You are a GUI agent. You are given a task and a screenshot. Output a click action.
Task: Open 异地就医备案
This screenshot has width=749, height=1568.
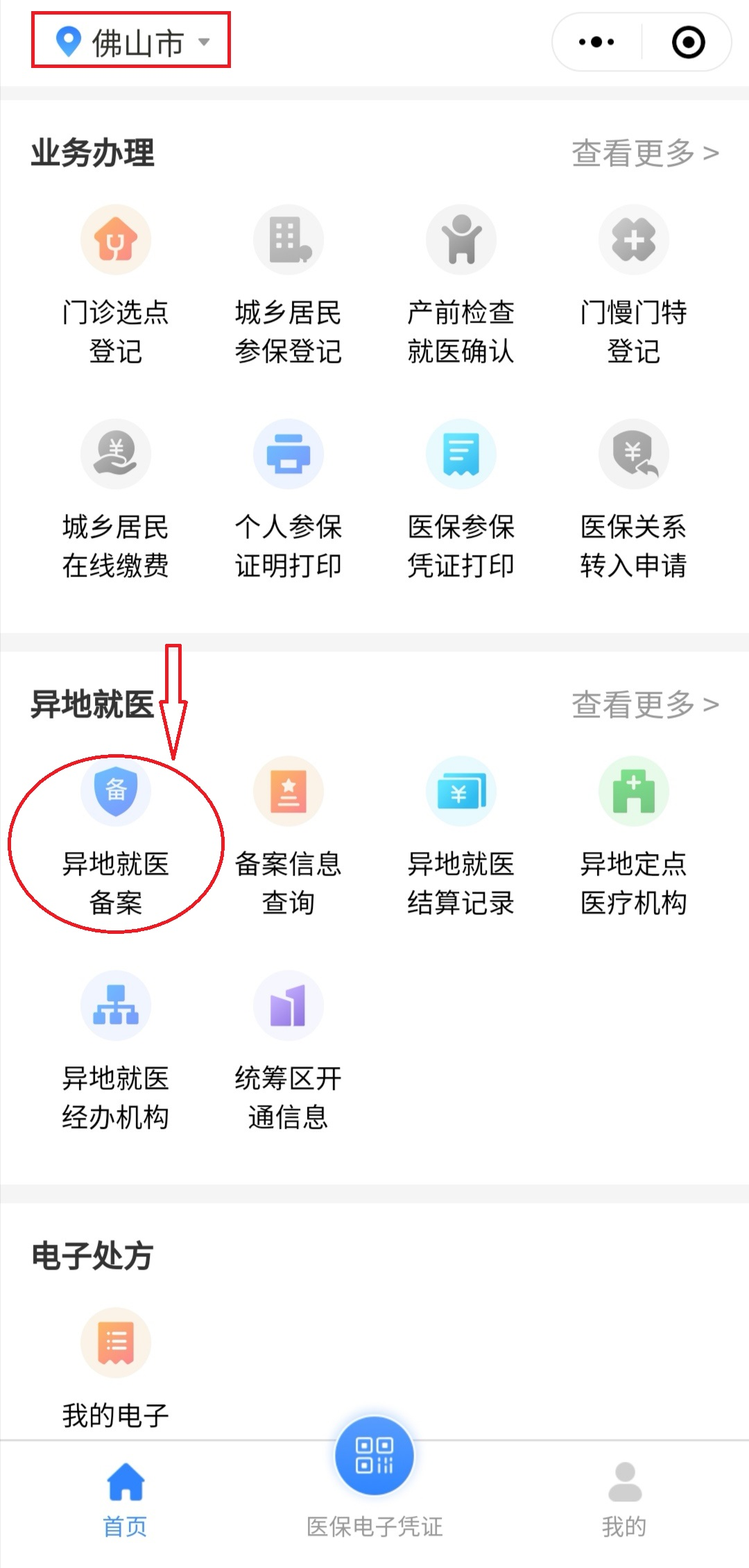116,836
